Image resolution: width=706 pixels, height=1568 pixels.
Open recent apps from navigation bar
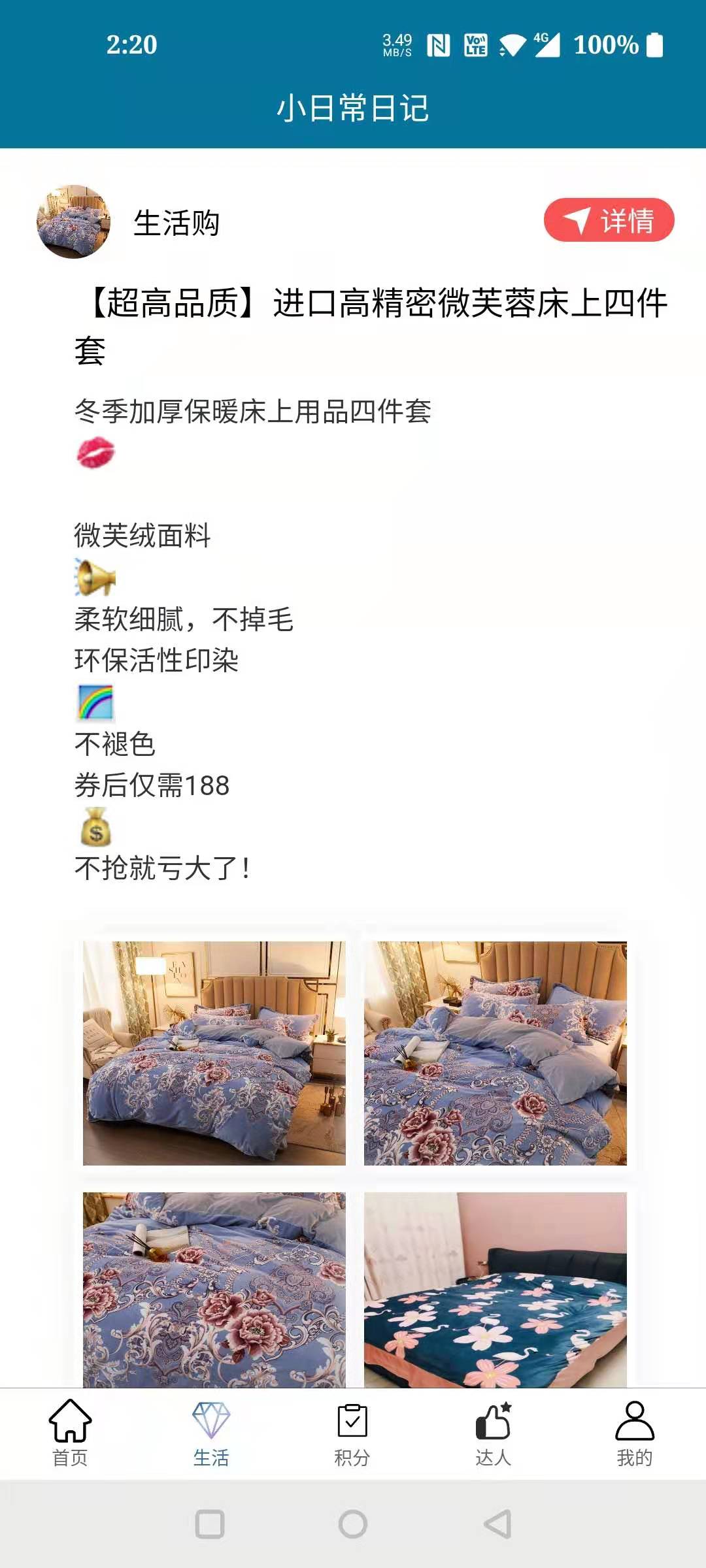210,1524
